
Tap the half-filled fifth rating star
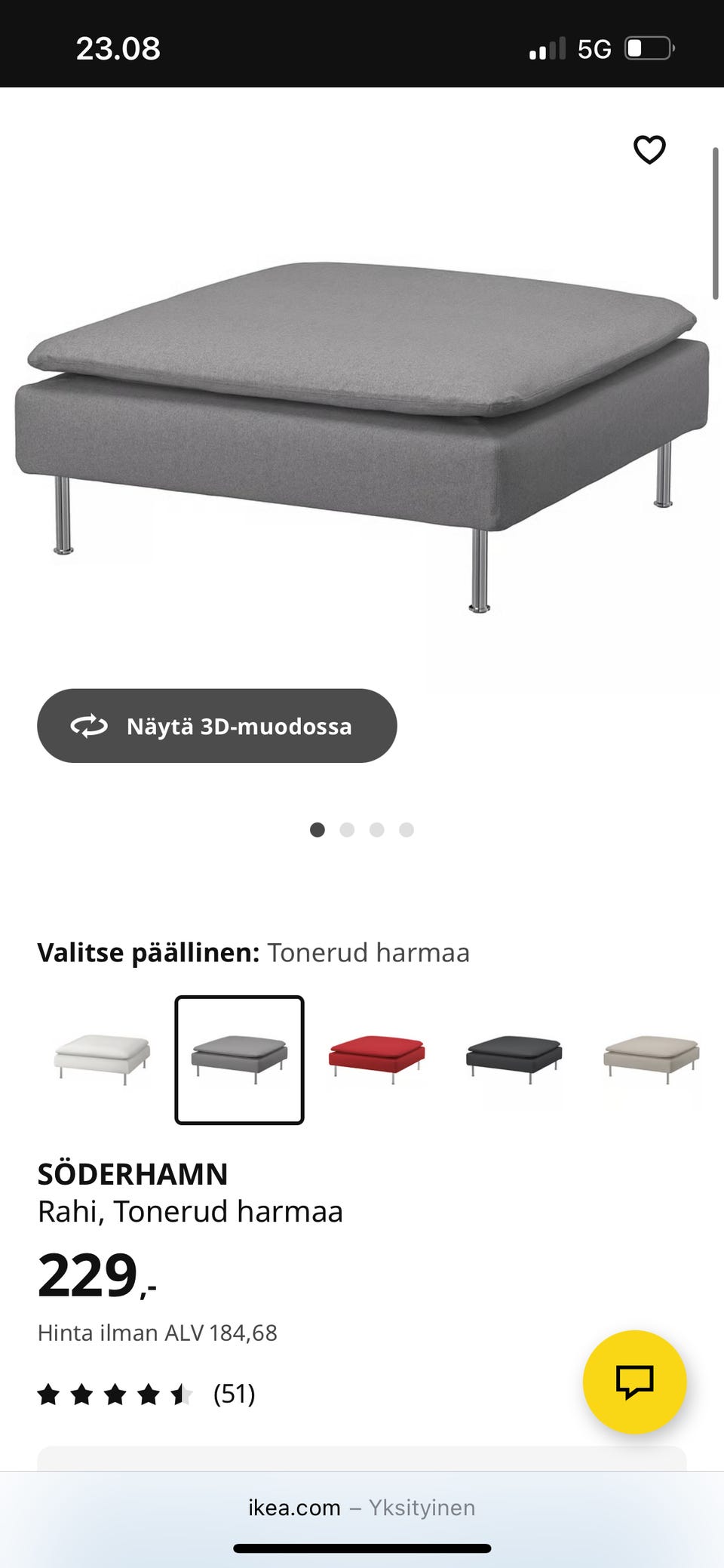(x=183, y=1394)
